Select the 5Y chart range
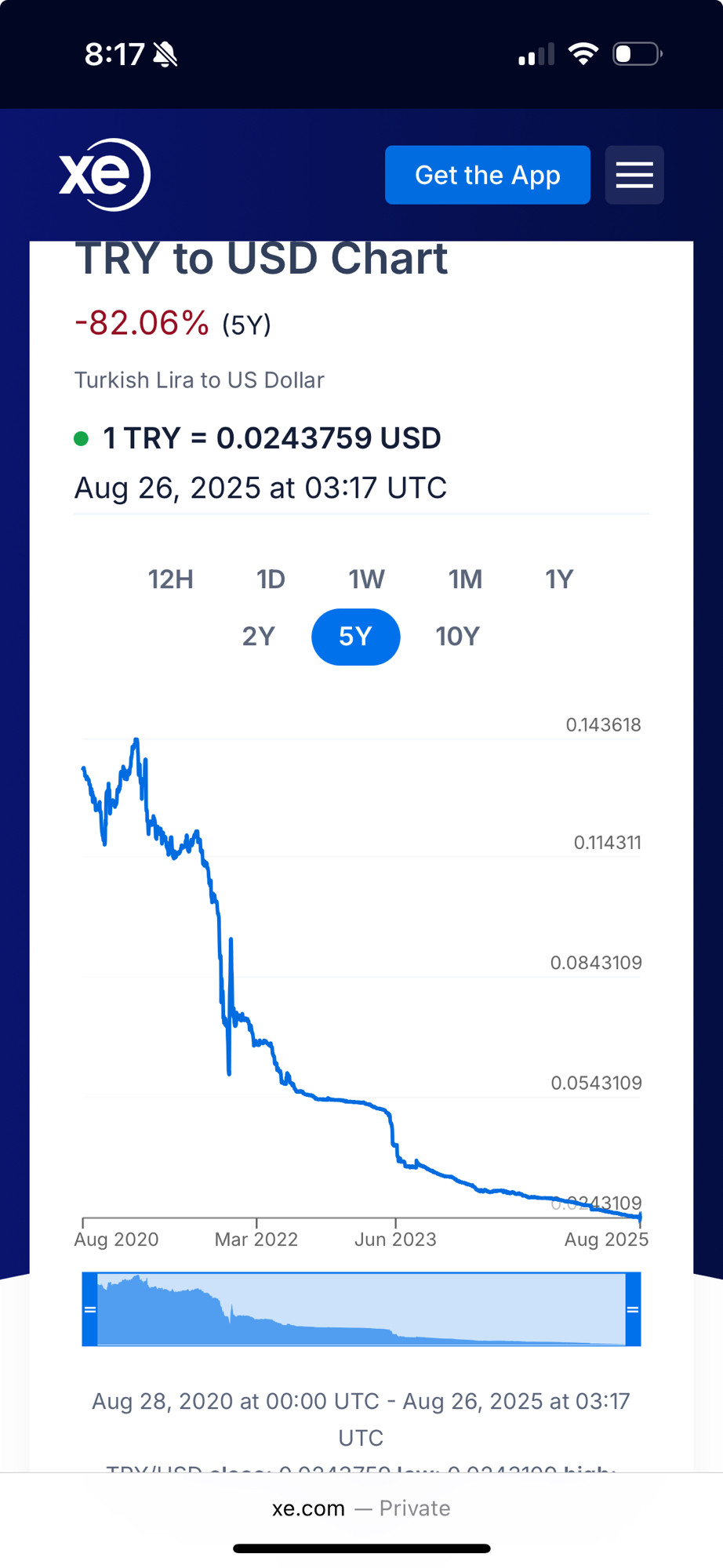The height and width of the screenshot is (1568, 723). pos(356,637)
